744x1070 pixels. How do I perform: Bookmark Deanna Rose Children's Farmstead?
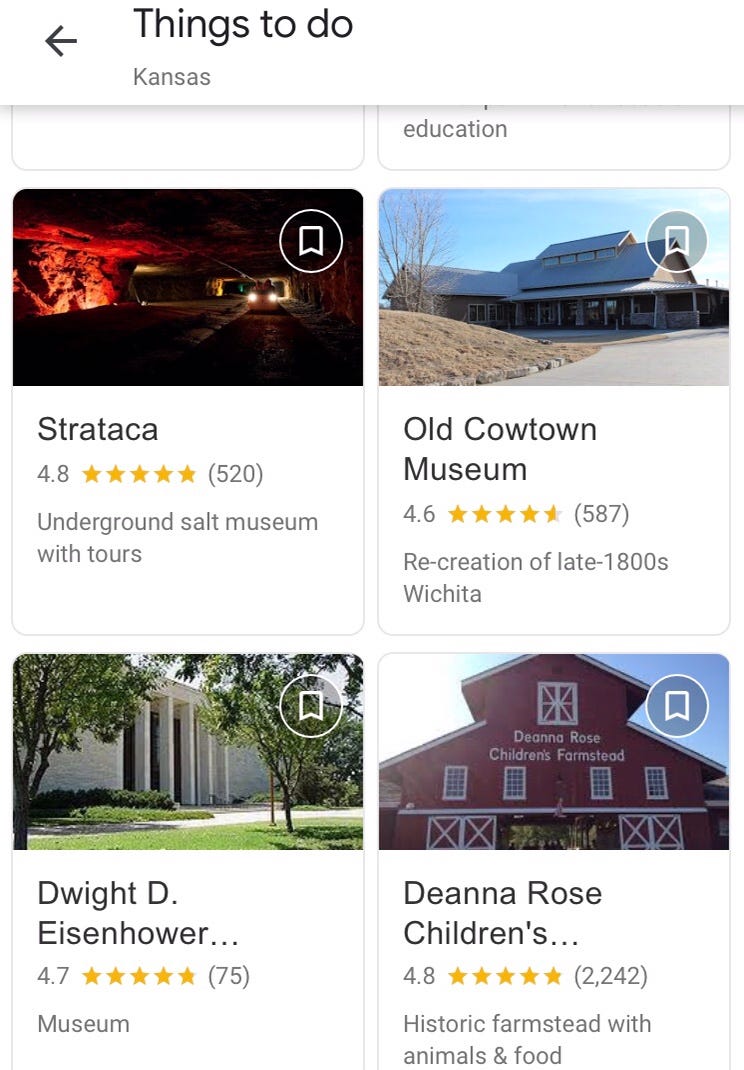(x=677, y=707)
